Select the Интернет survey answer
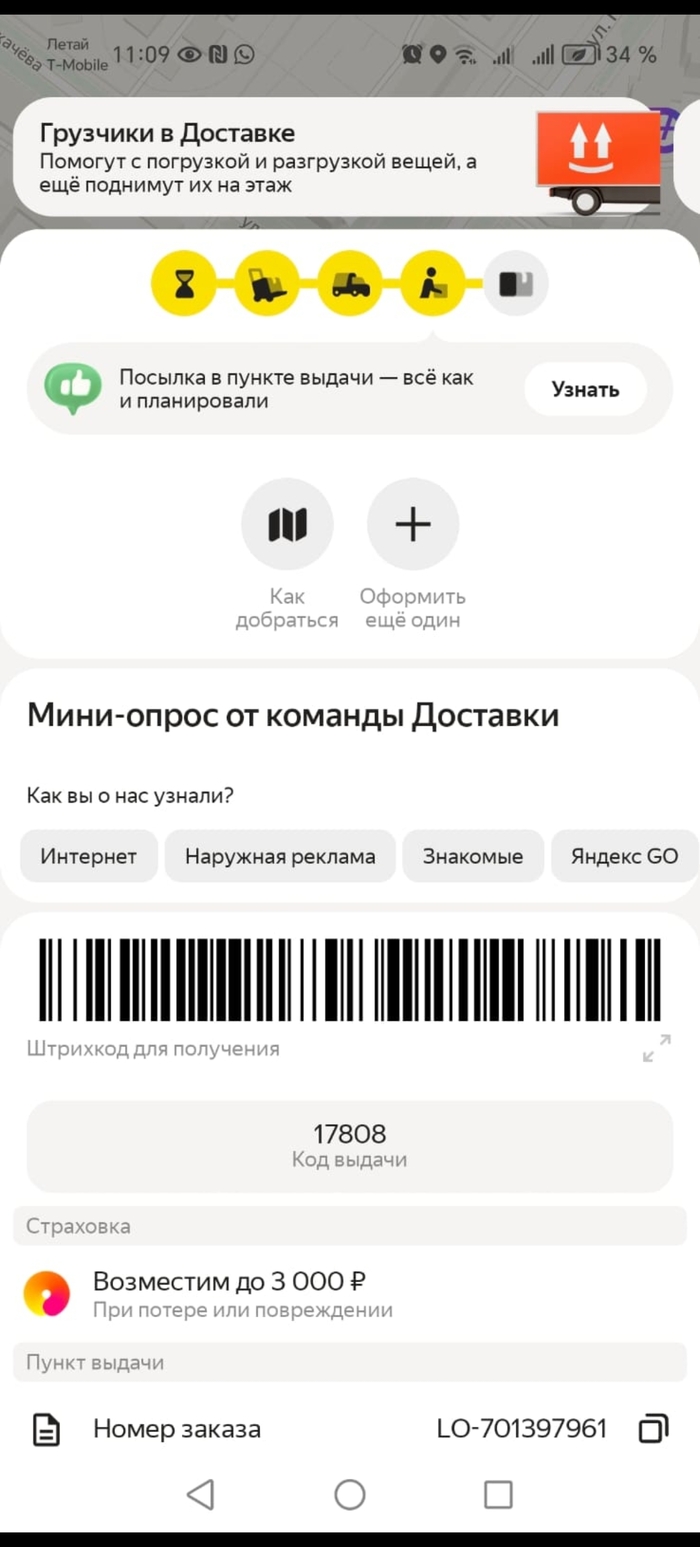This screenshot has width=700, height=1547. click(89, 856)
